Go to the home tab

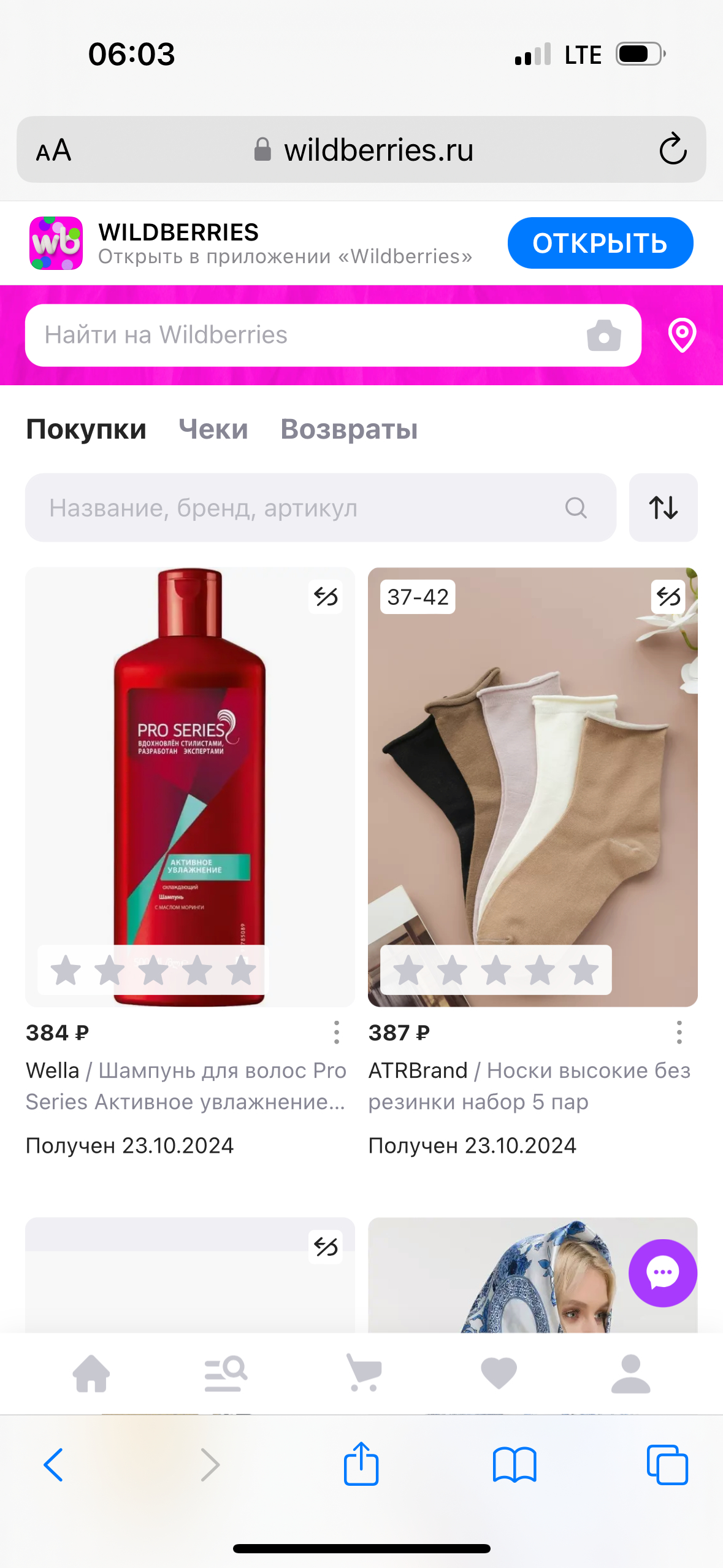[91, 1373]
